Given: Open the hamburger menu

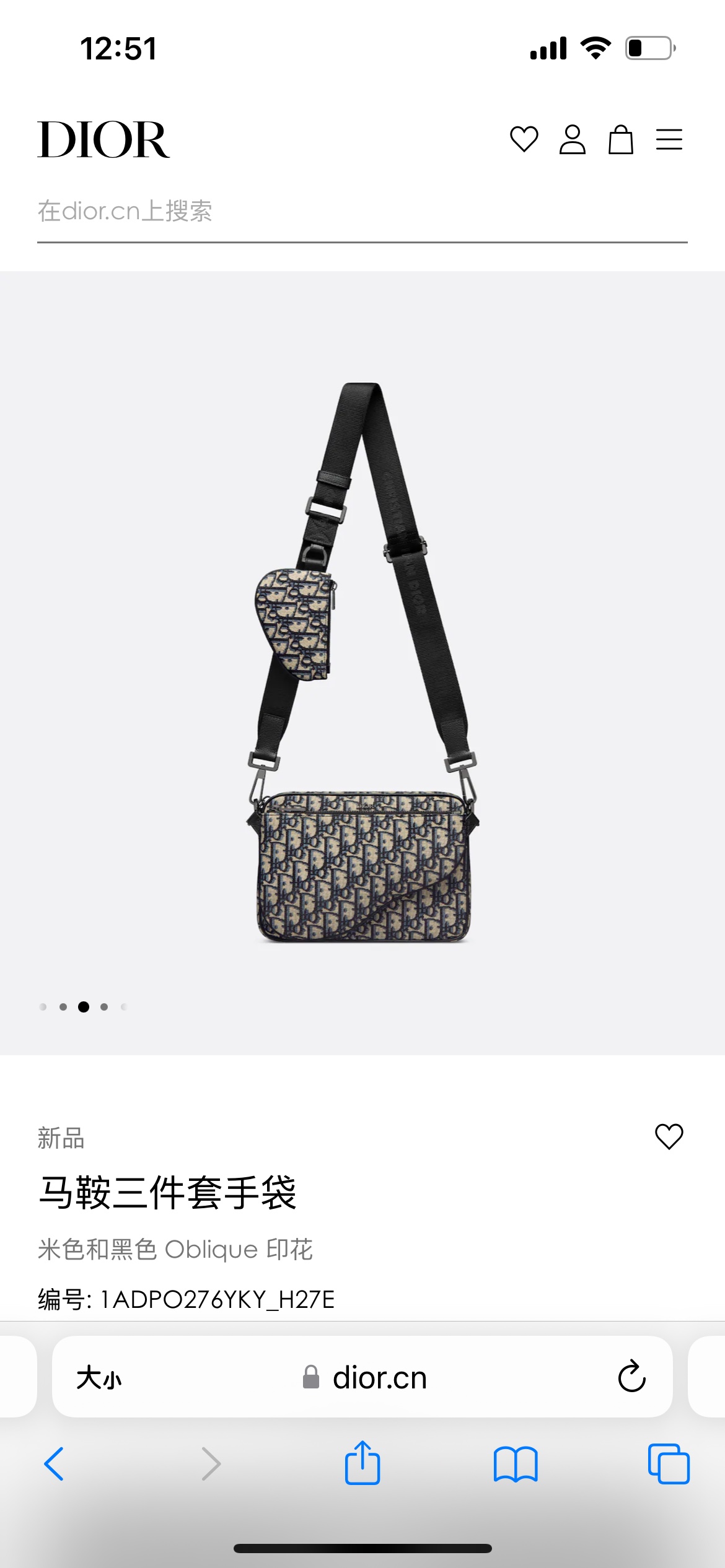Looking at the screenshot, I should tap(669, 139).
